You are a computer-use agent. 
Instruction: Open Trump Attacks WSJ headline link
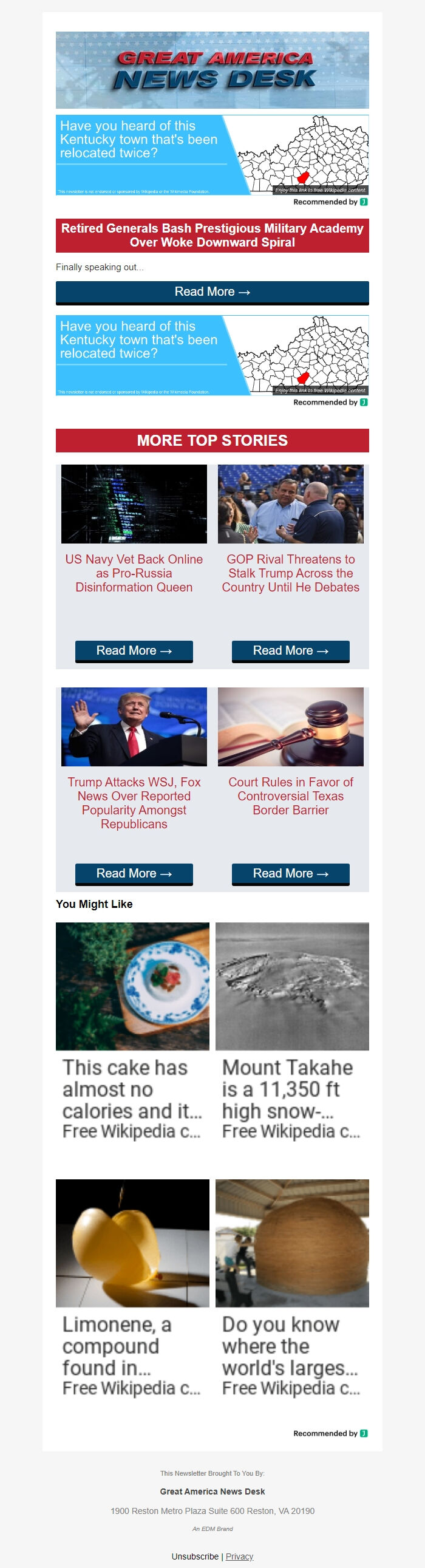coord(134,802)
